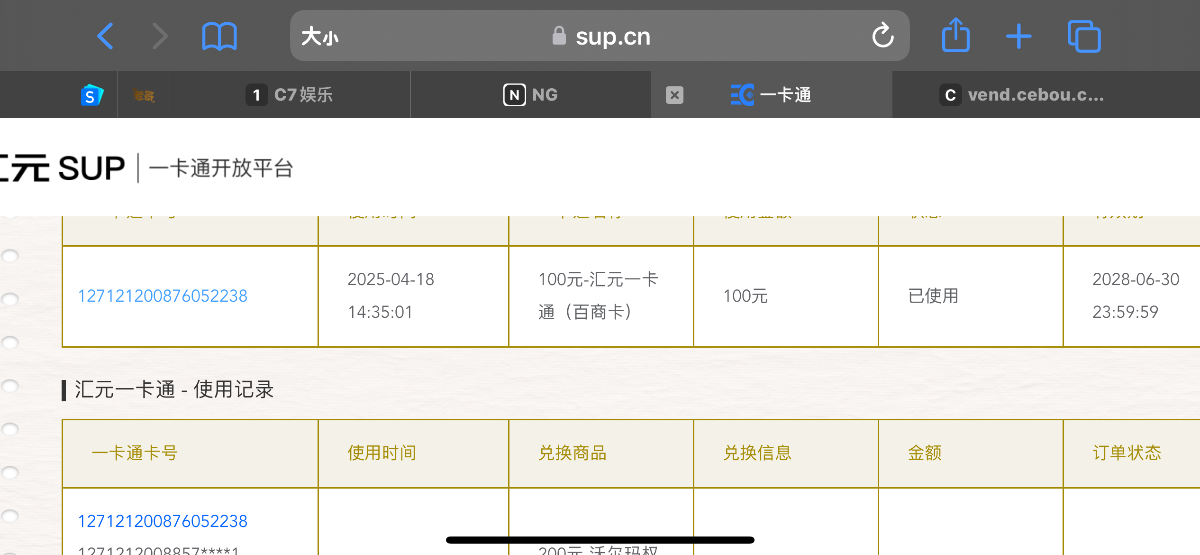Open the Safari bookmarks book icon

coord(219,37)
